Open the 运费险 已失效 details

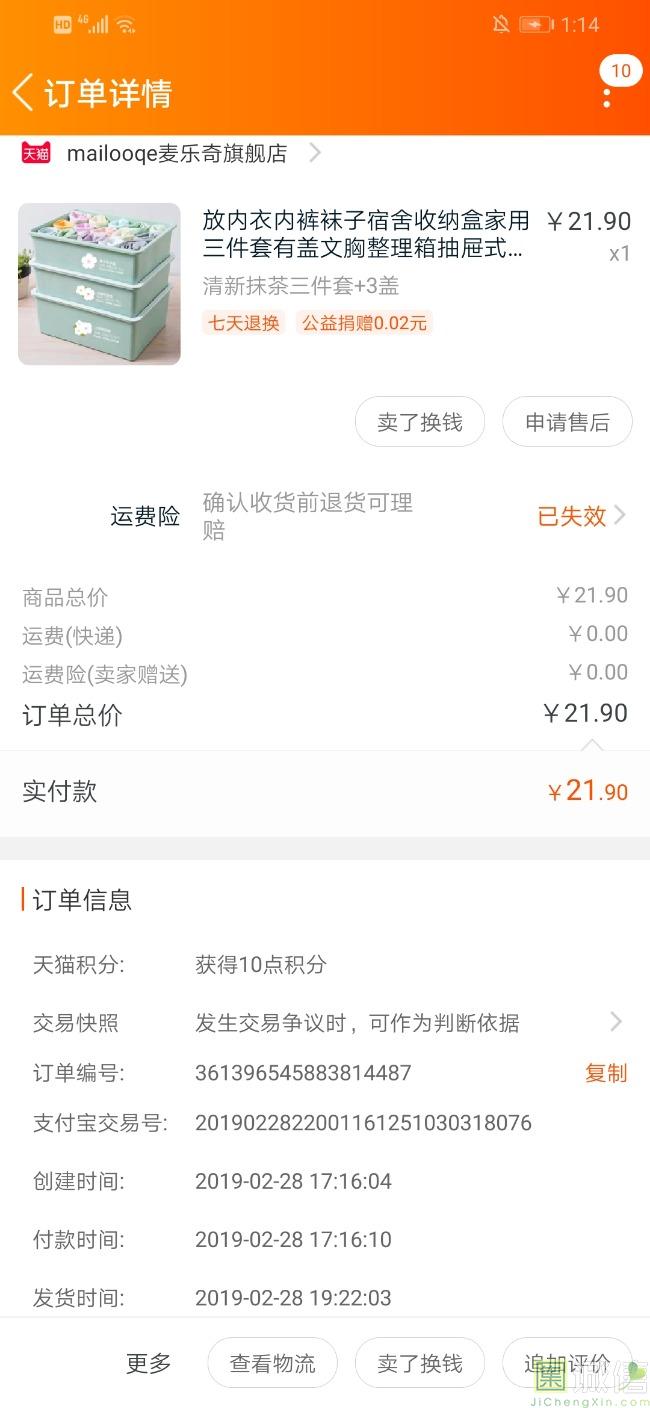point(580,516)
